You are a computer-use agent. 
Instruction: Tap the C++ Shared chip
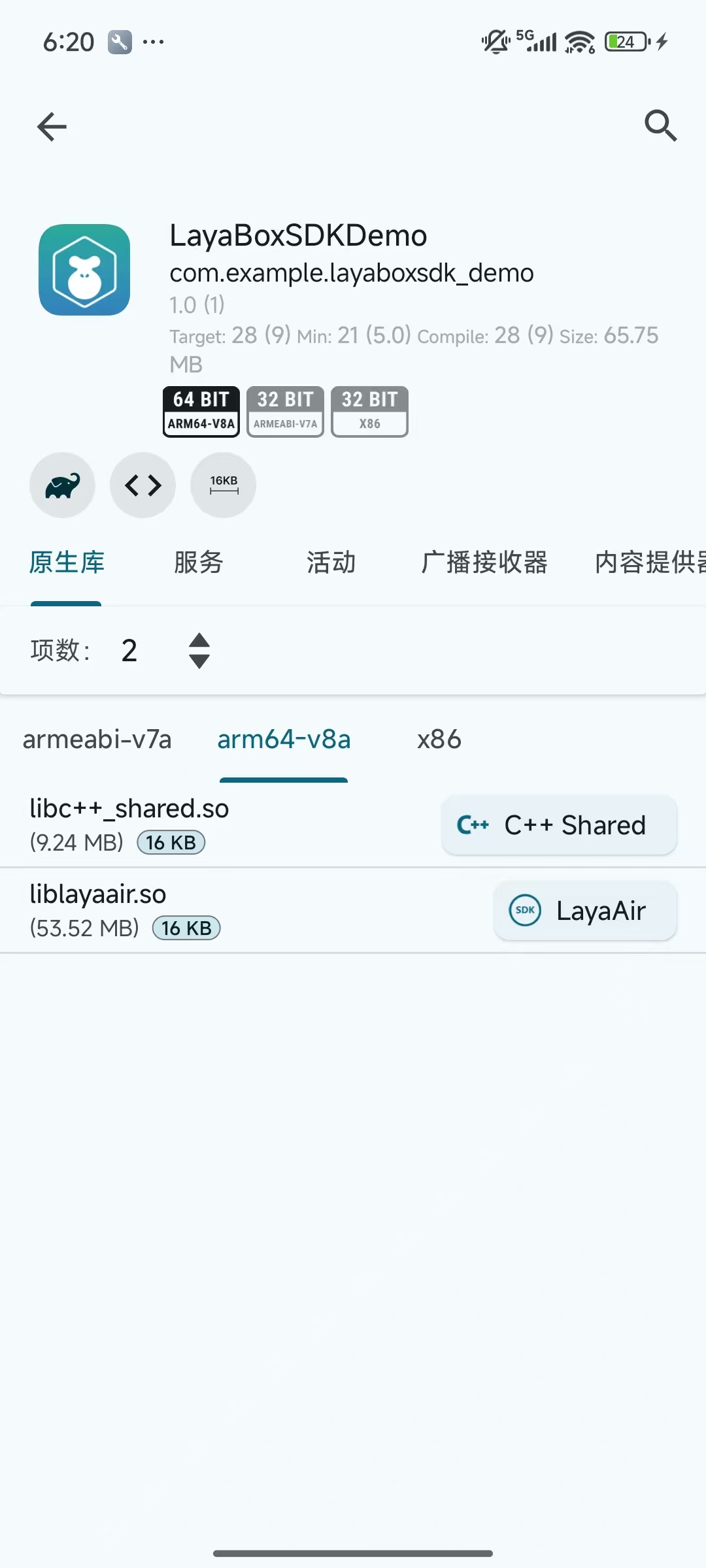coord(559,825)
